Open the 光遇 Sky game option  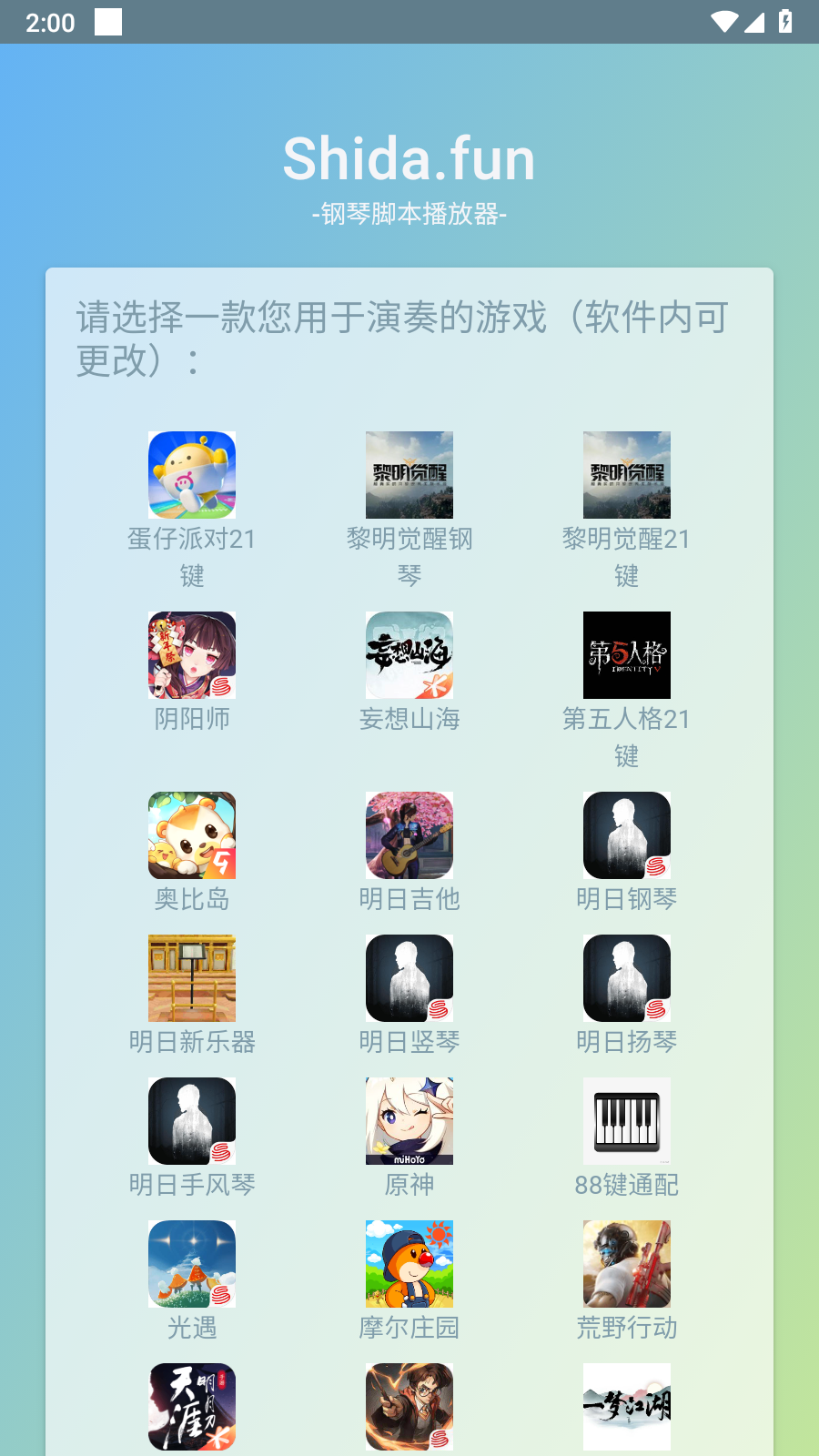coord(191,1263)
